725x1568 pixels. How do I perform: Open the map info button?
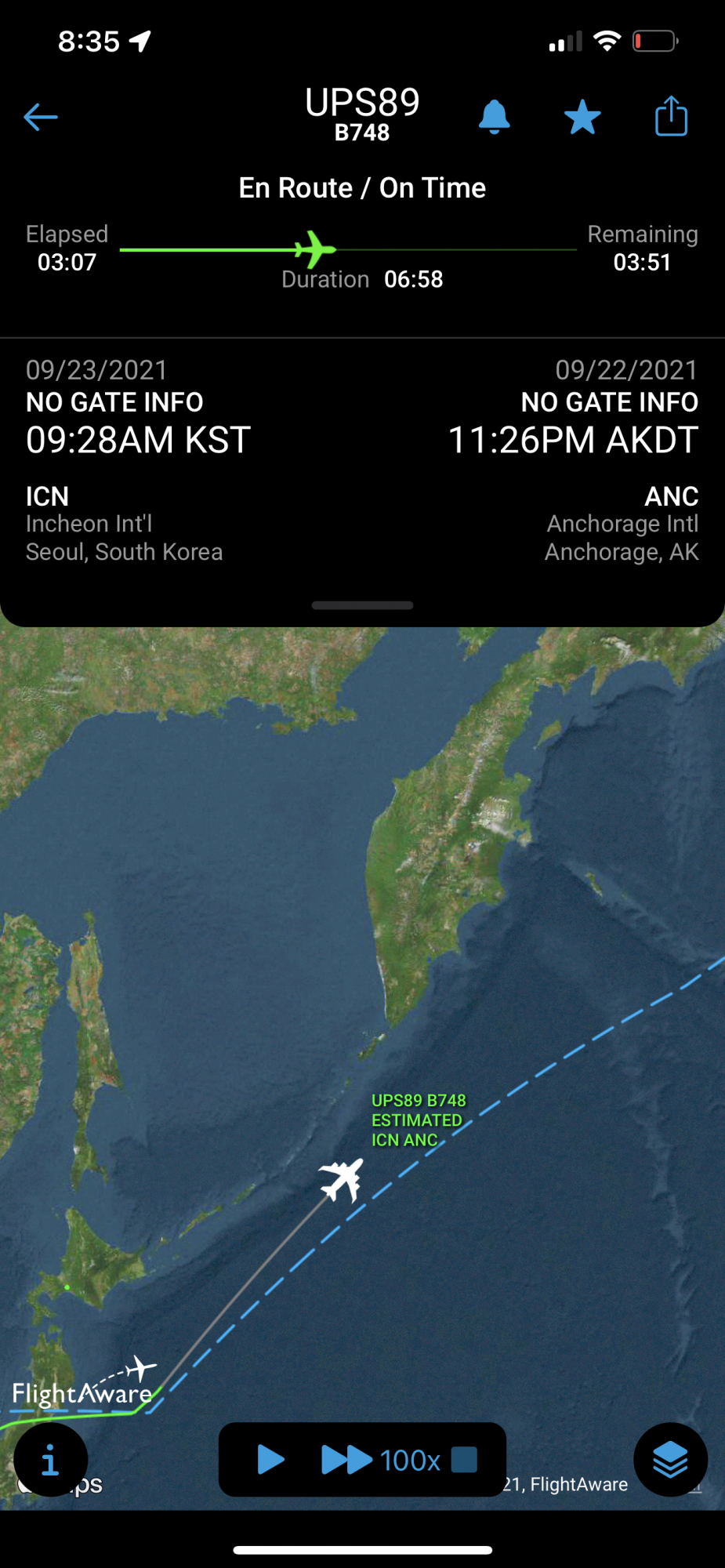coord(50,1460)
